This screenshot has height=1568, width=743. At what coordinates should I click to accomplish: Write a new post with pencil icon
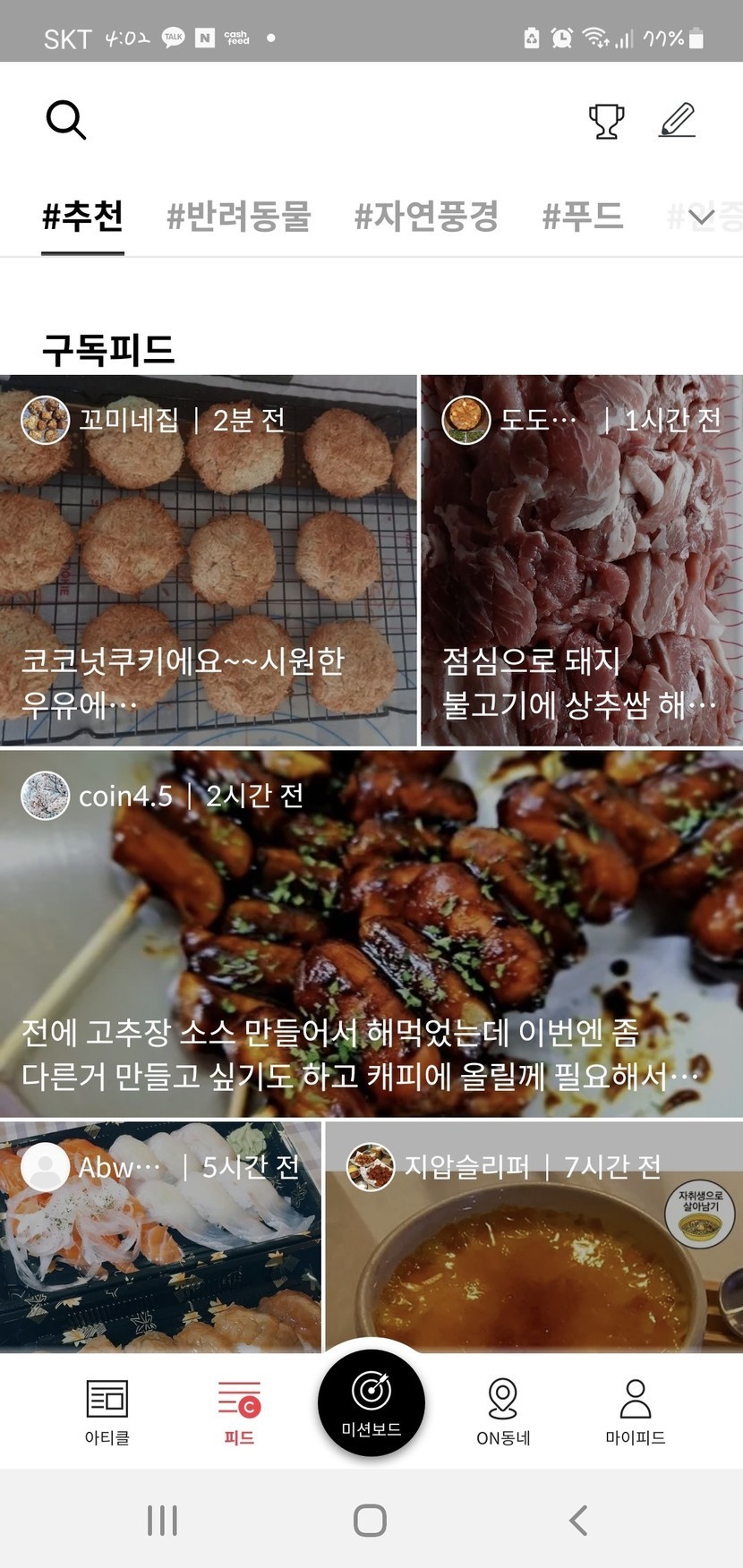[x=678, y=120]
